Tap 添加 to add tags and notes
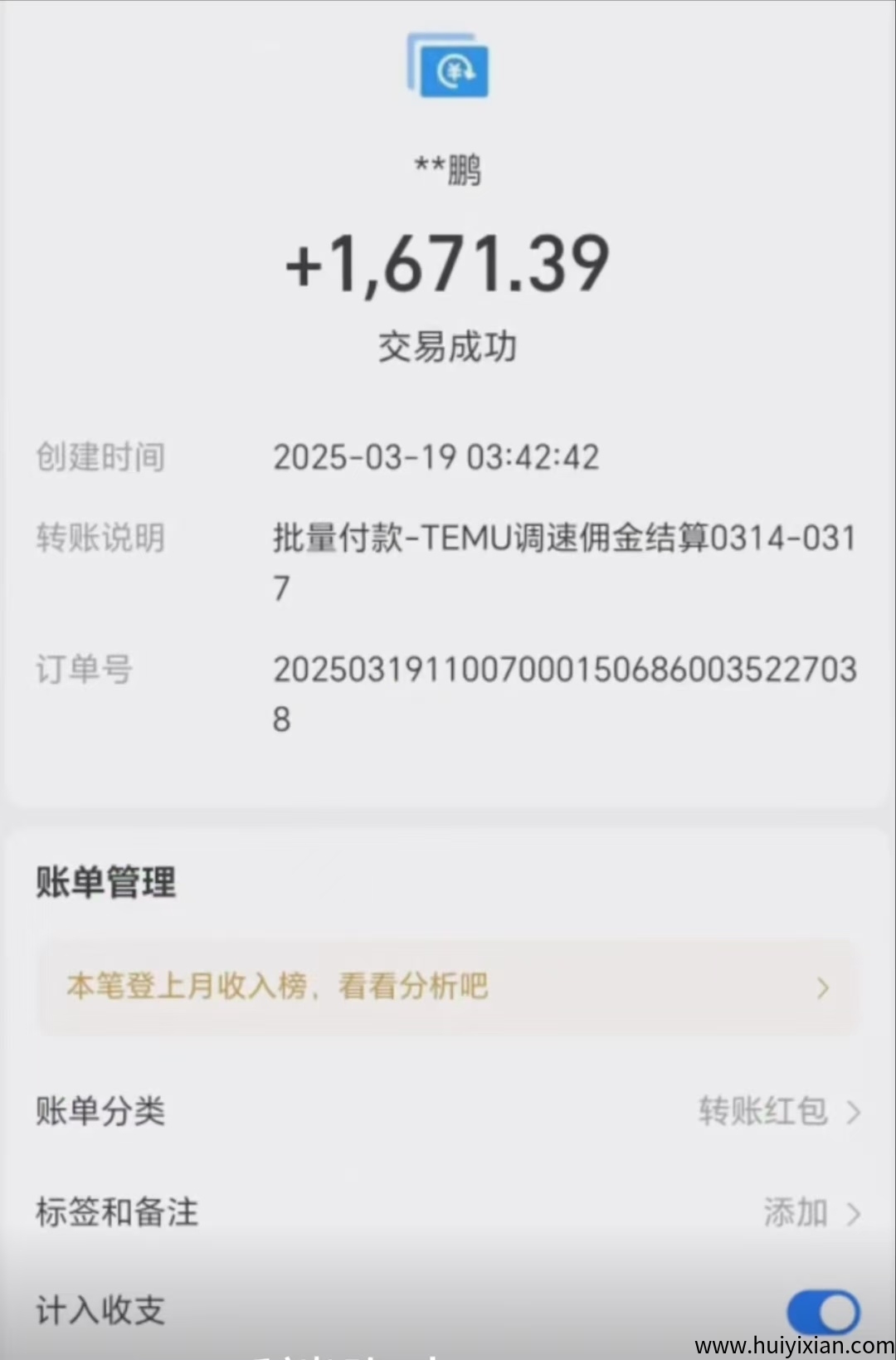The height and width of the screenshot is (1360, 896). pyautogui.click(x=794, y=1212)
